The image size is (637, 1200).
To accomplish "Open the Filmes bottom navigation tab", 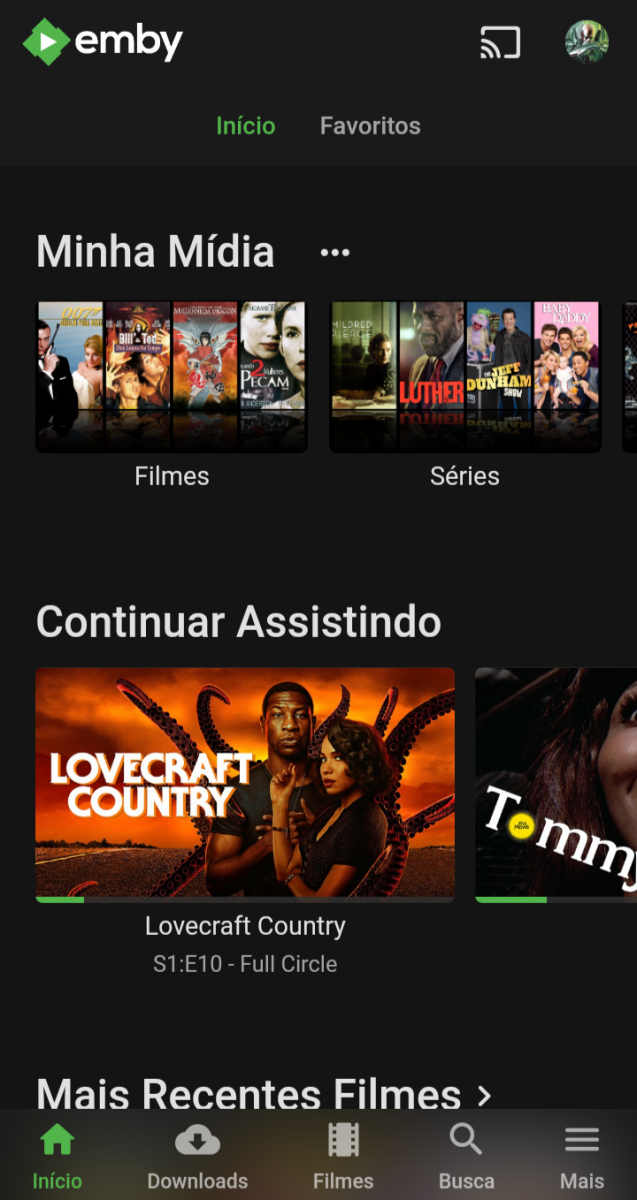I will click(x=343, y=1156).
